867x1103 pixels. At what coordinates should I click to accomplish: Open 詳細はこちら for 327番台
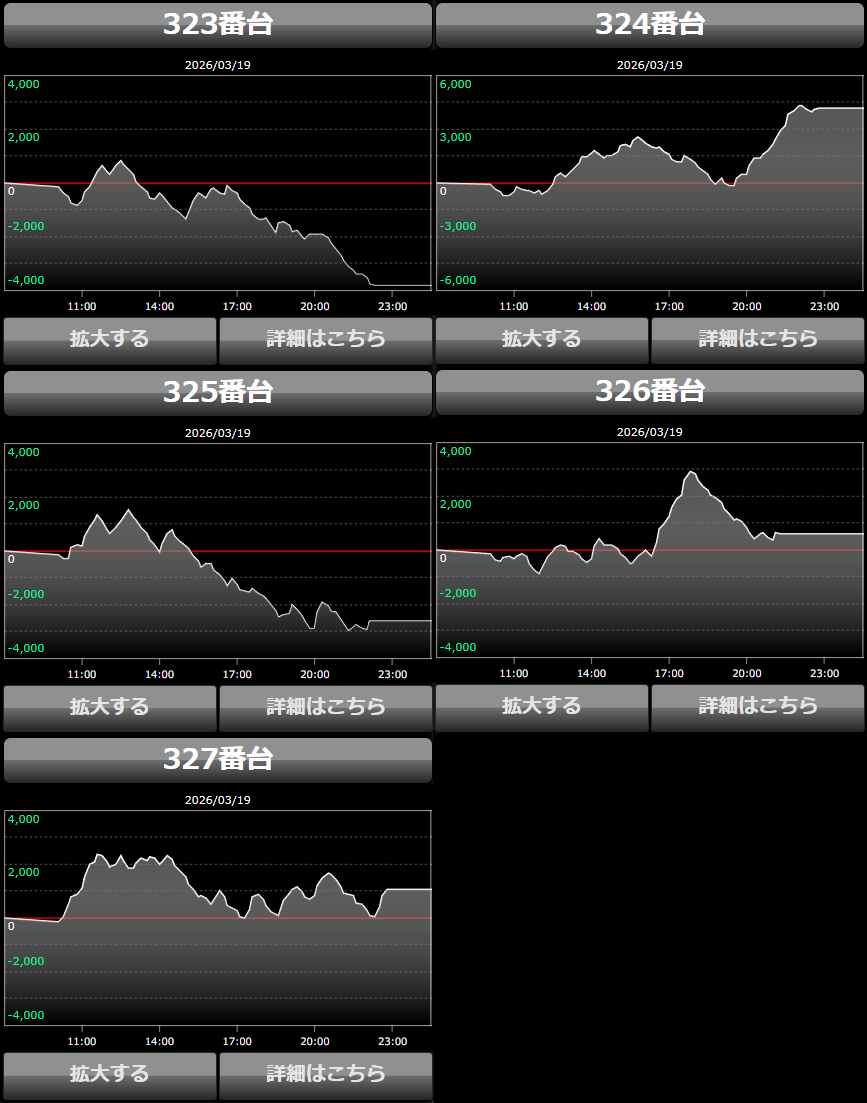[326, 1075]
